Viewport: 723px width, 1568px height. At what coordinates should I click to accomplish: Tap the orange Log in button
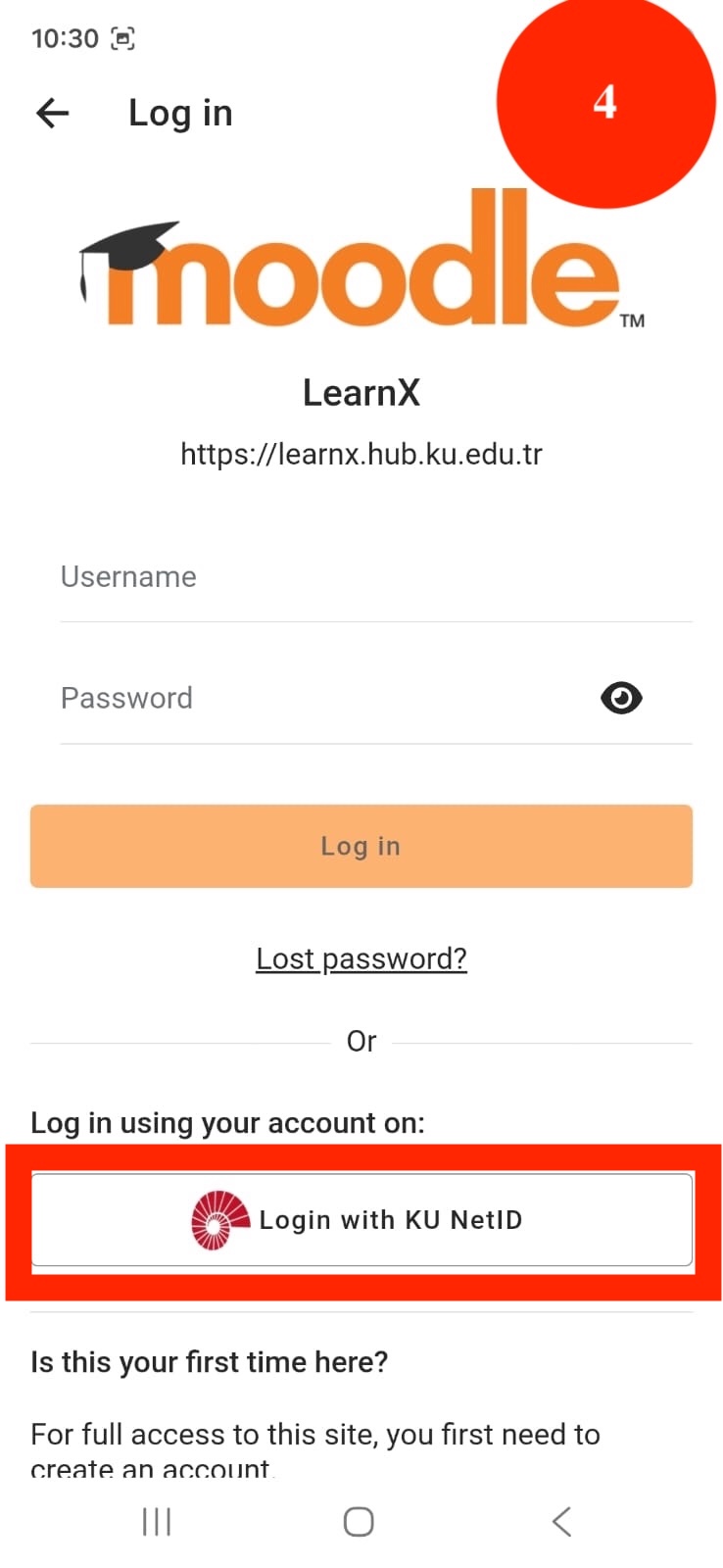pyautogui.click(x=361, y=847)
